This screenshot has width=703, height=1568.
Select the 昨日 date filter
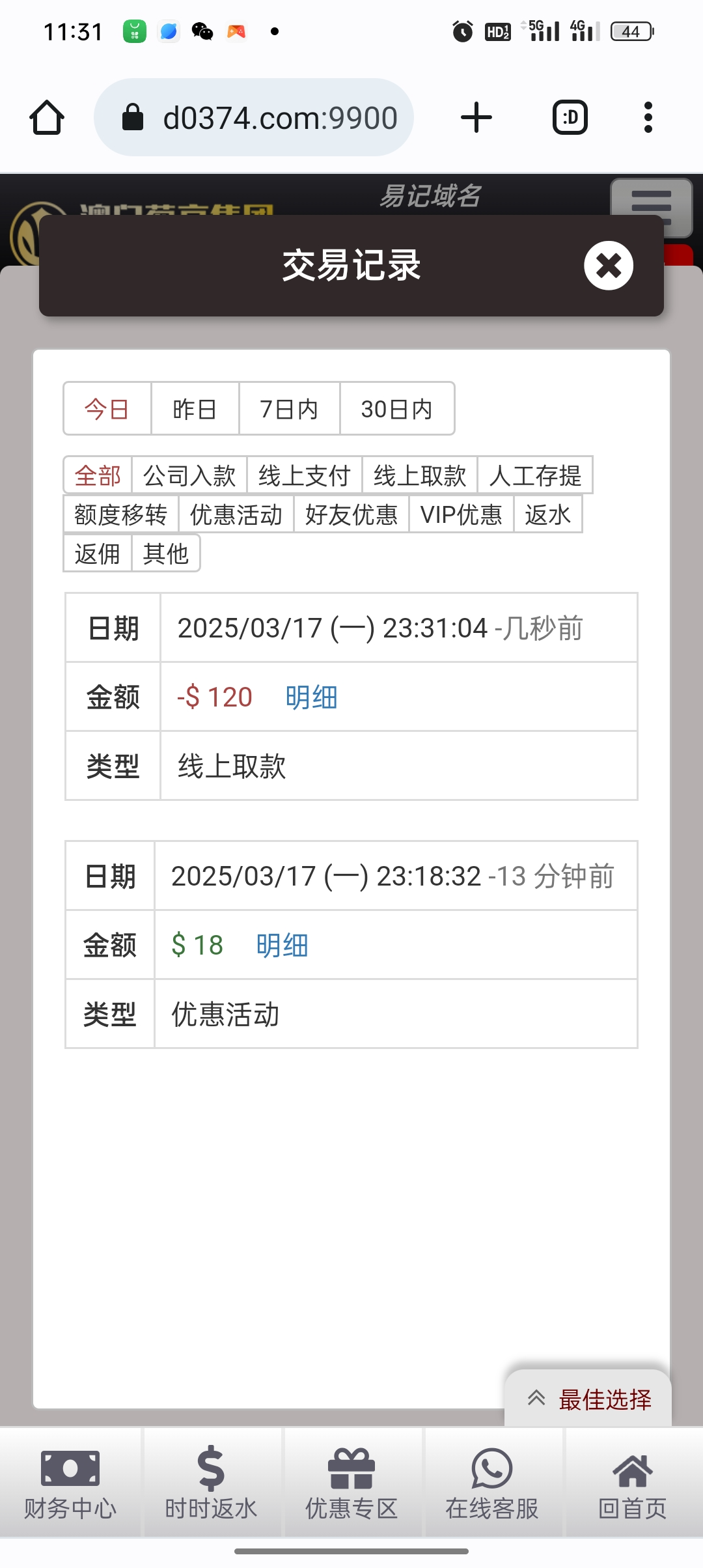click(195, 408)
